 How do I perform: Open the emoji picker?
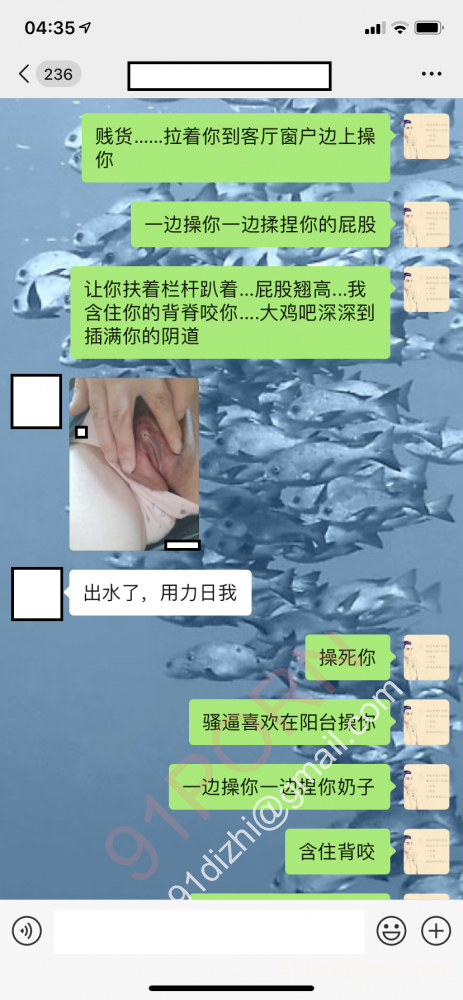click(392, 932)
